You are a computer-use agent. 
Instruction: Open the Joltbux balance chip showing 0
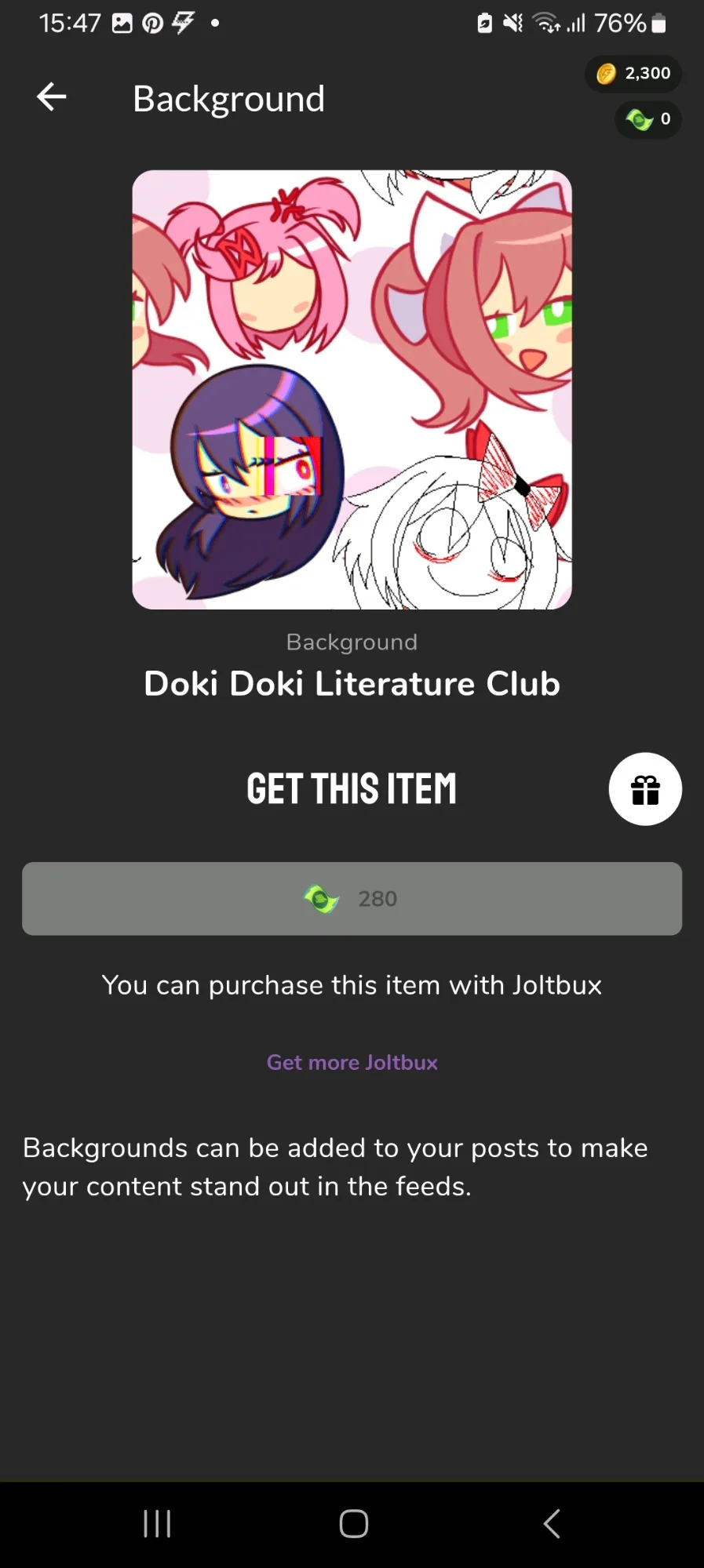click(648, 119)
